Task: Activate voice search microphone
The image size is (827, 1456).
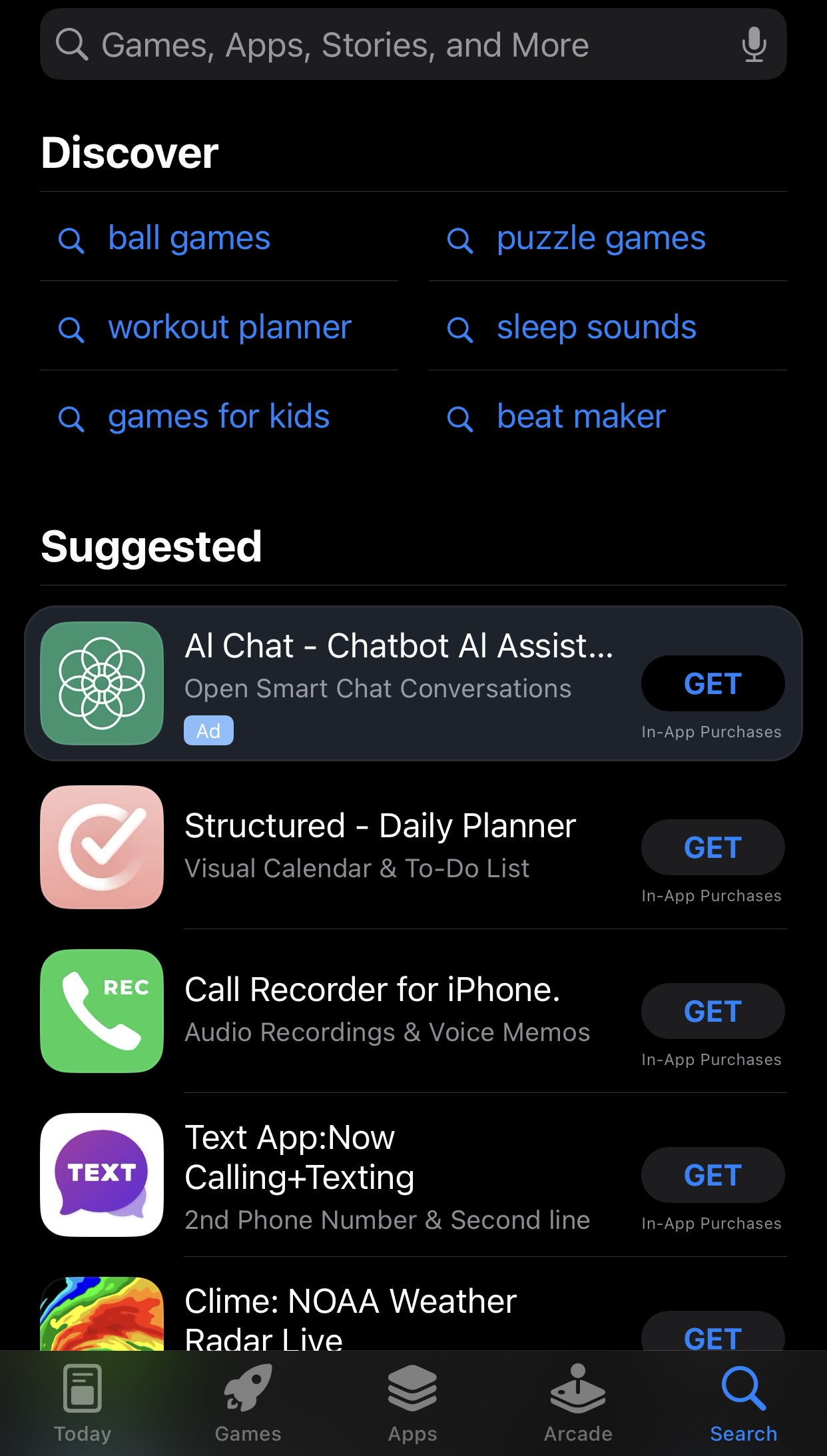Action: pos(754,45)
